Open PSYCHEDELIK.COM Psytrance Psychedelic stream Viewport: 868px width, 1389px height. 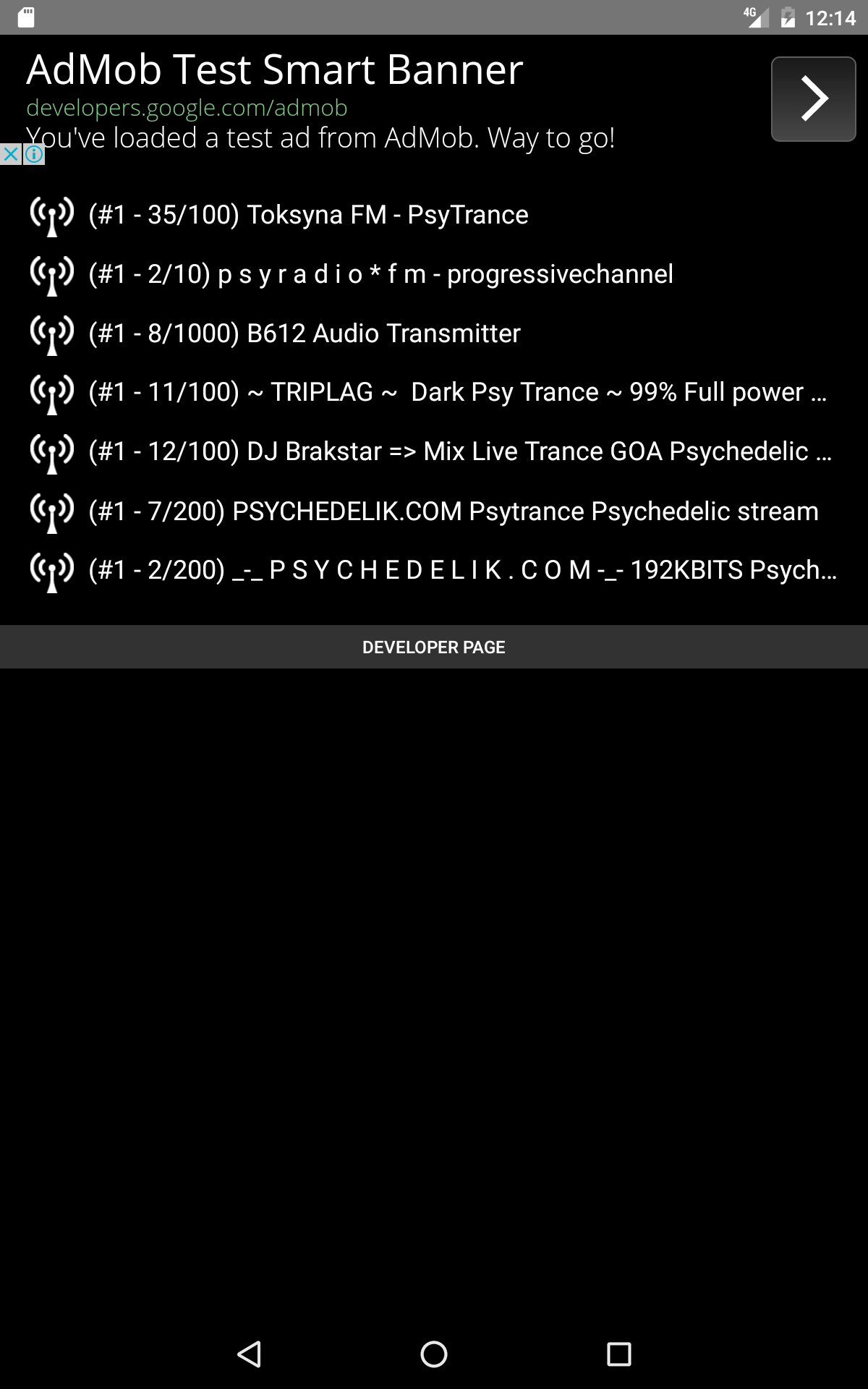453,511
